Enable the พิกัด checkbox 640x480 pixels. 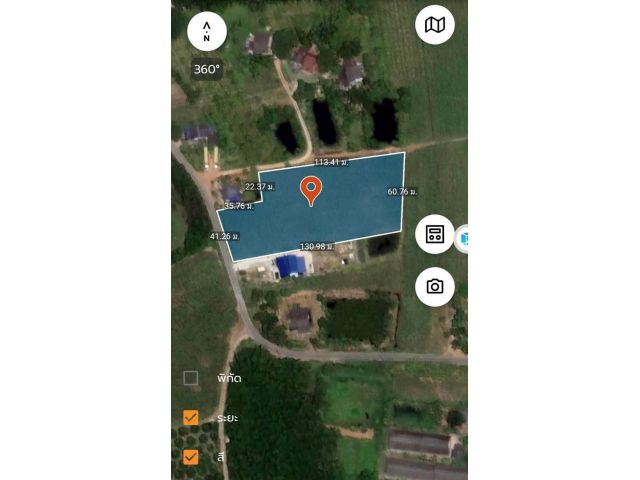click(x=191, y=378)
